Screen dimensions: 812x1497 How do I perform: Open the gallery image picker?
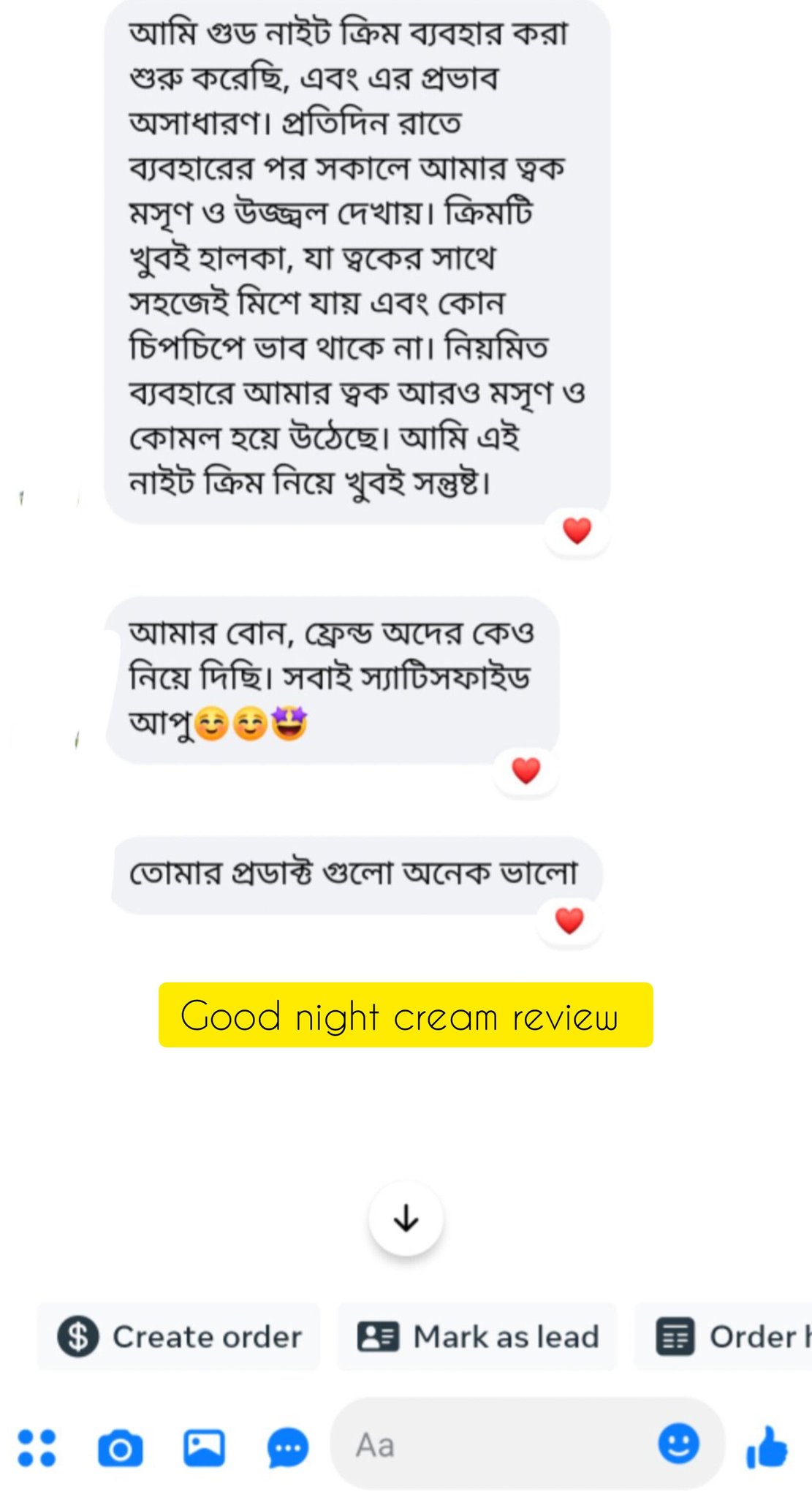[204, 1447]
